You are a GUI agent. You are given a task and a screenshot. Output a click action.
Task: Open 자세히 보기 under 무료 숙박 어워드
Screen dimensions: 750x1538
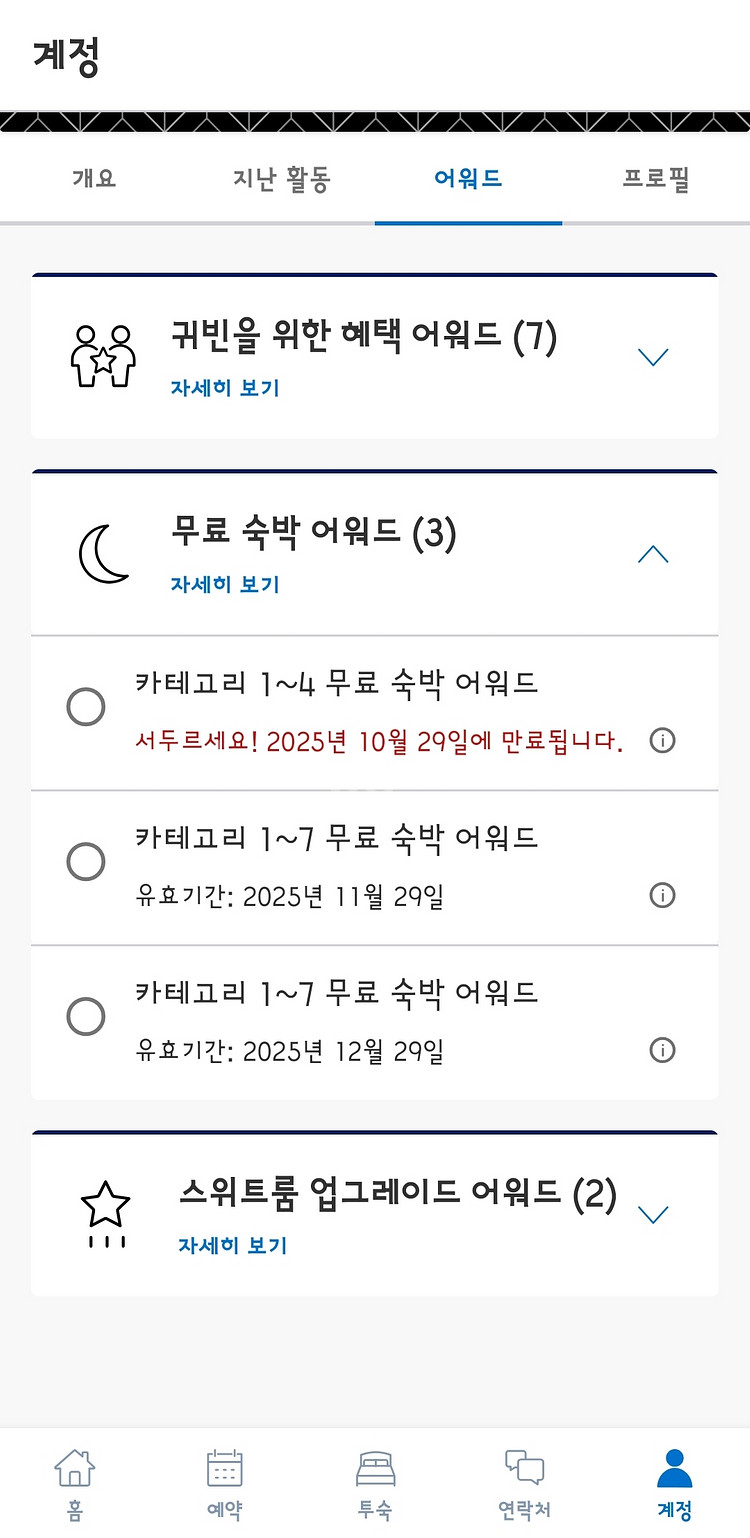[x=225, y=585]
